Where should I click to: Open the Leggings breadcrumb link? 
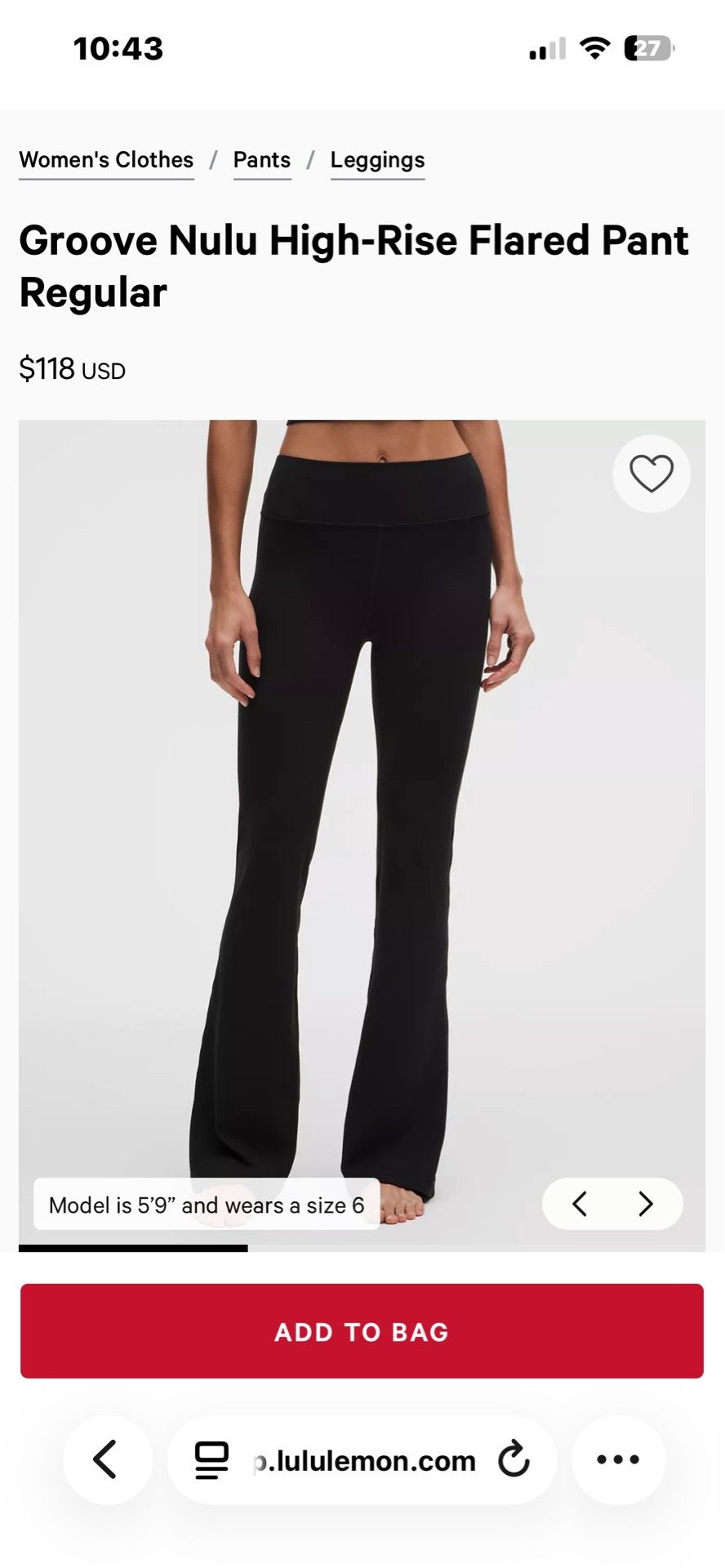click(x=377, y=160)
